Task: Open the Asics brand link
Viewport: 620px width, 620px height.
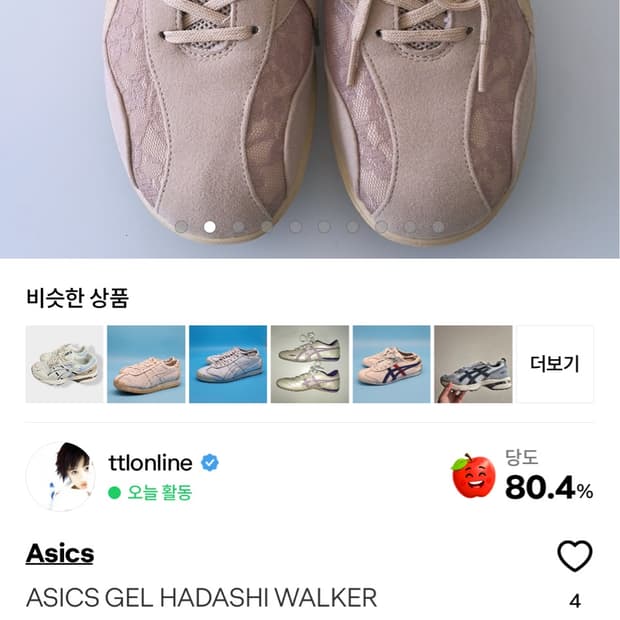Action: [x=60, y=553]
